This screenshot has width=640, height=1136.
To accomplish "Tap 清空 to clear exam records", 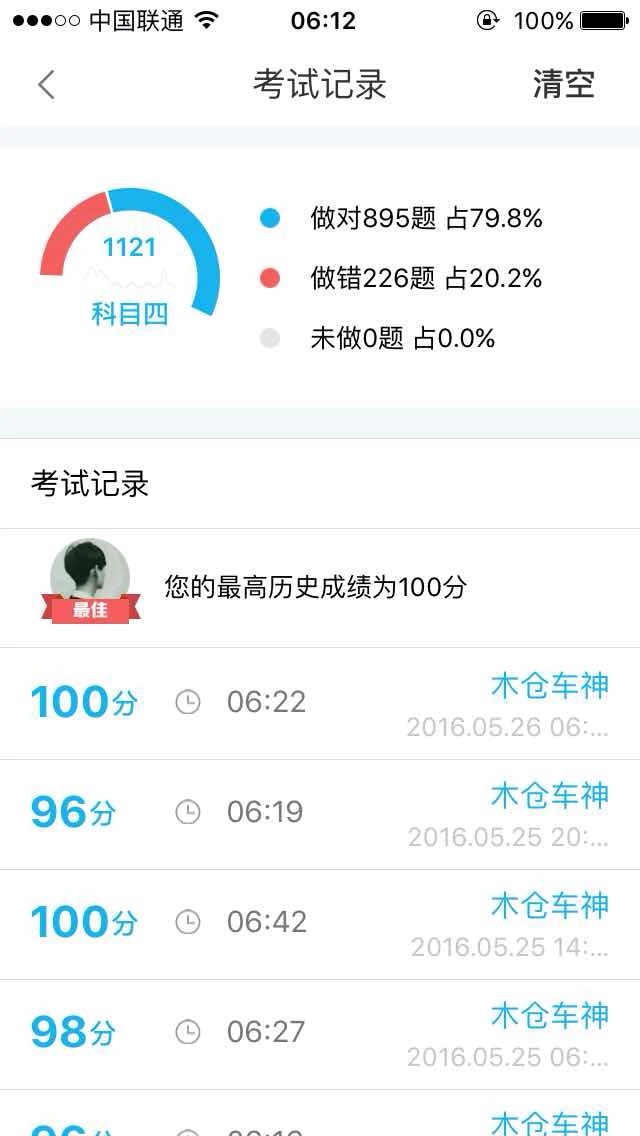I will coord(563,85).
